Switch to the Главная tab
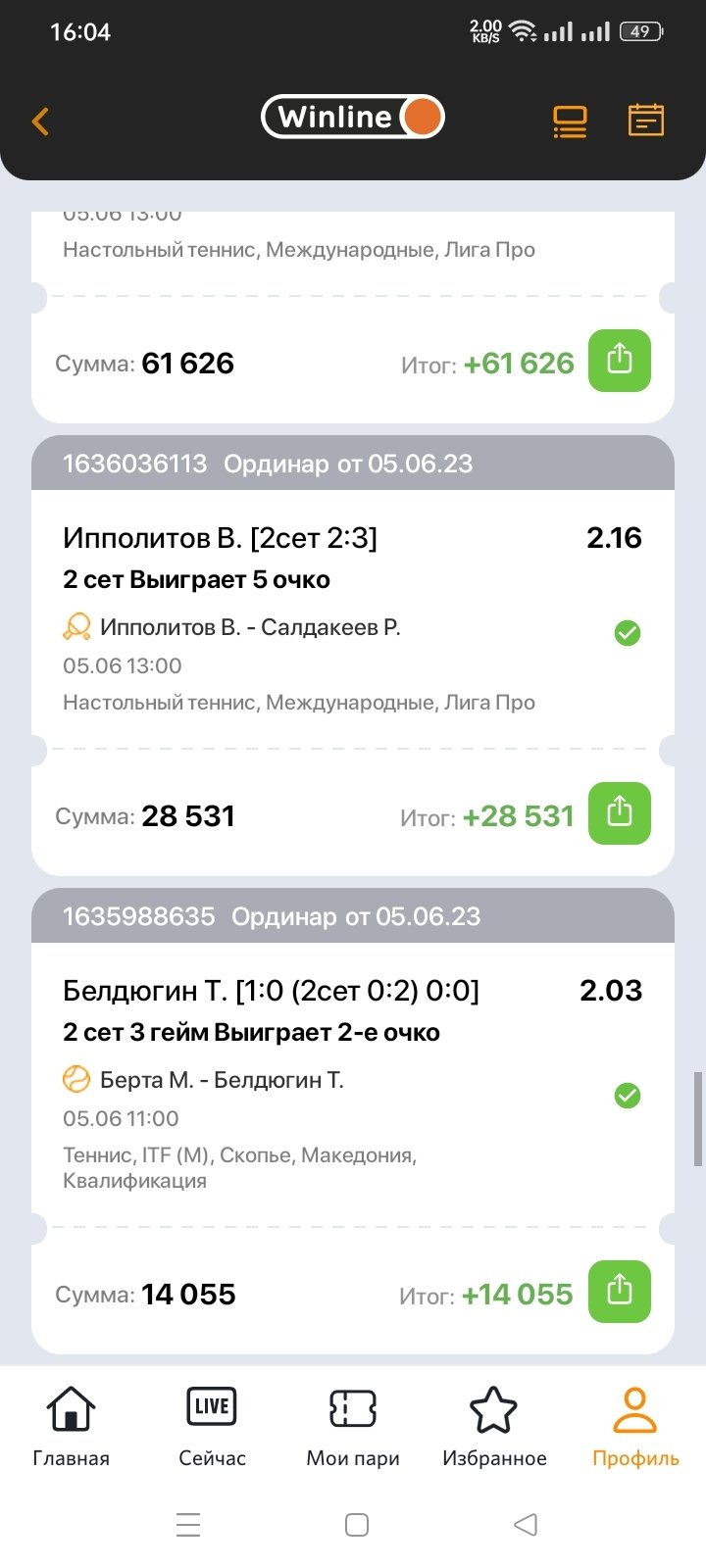The height and width of the screenshot is (1568, 706). coord(71,1427)
